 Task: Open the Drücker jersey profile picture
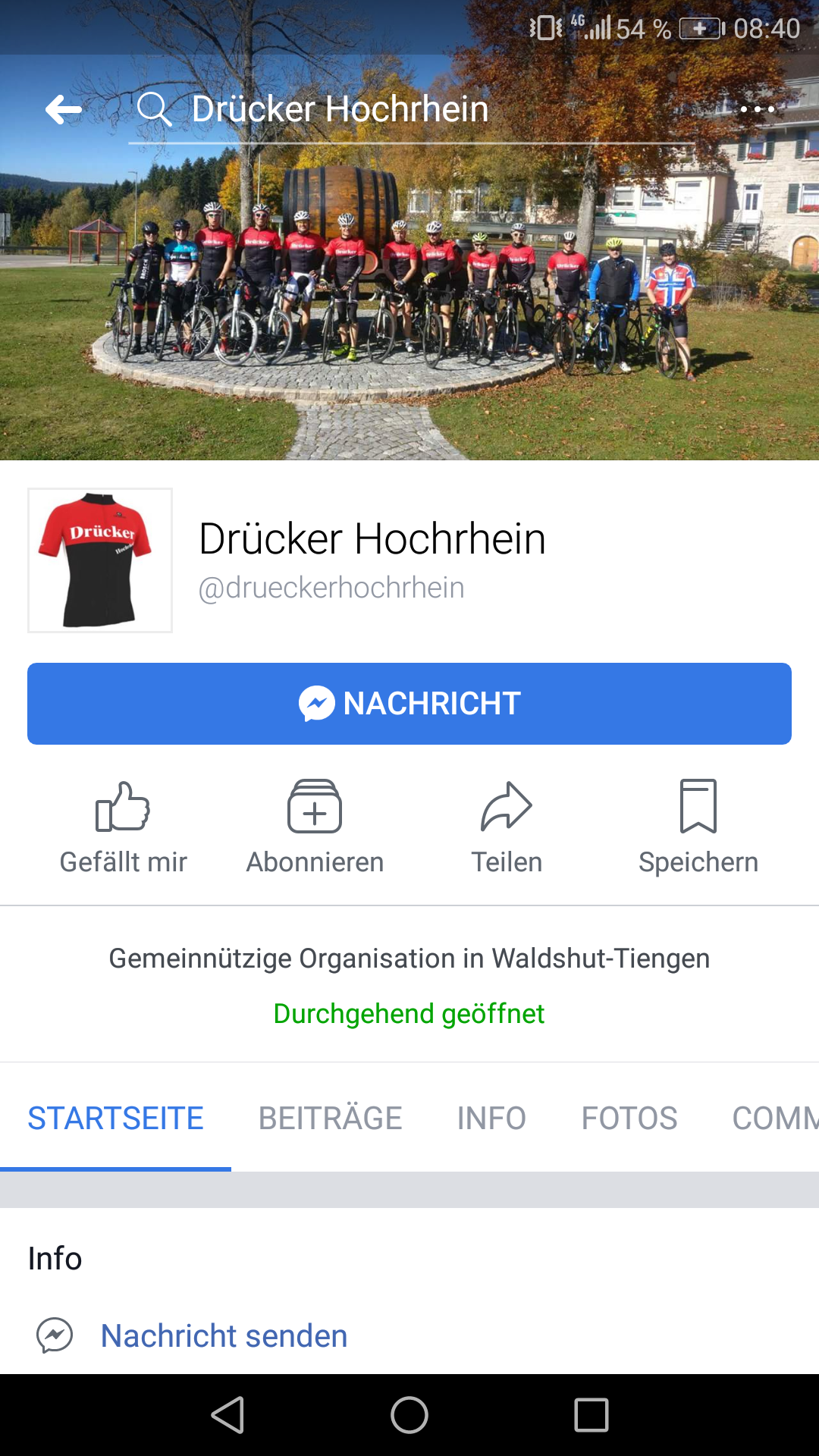click(x=100, y=560)
